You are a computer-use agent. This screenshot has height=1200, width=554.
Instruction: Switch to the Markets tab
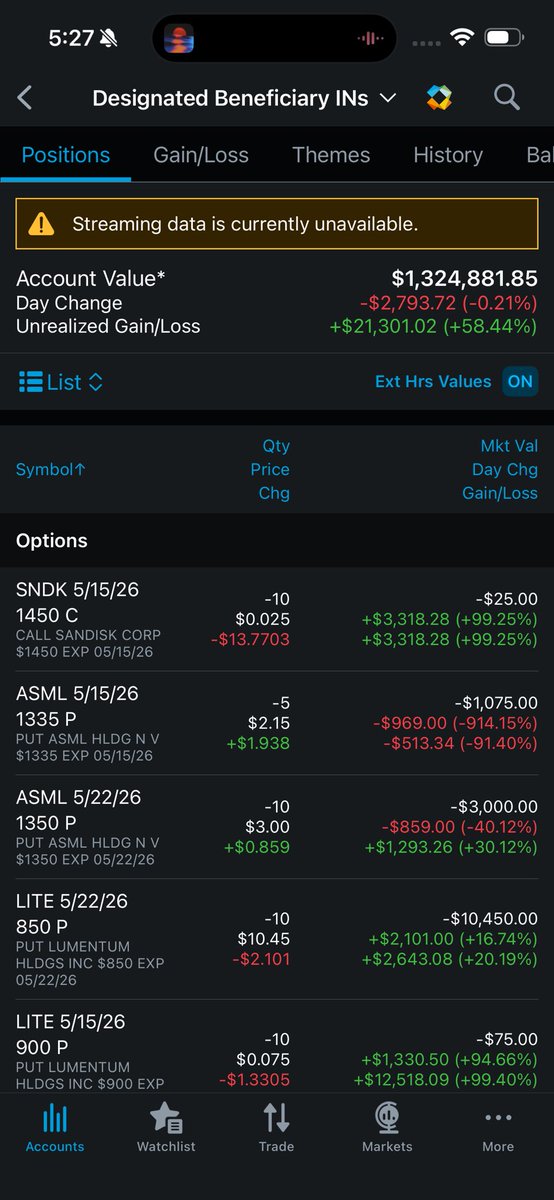[387, 1128]
